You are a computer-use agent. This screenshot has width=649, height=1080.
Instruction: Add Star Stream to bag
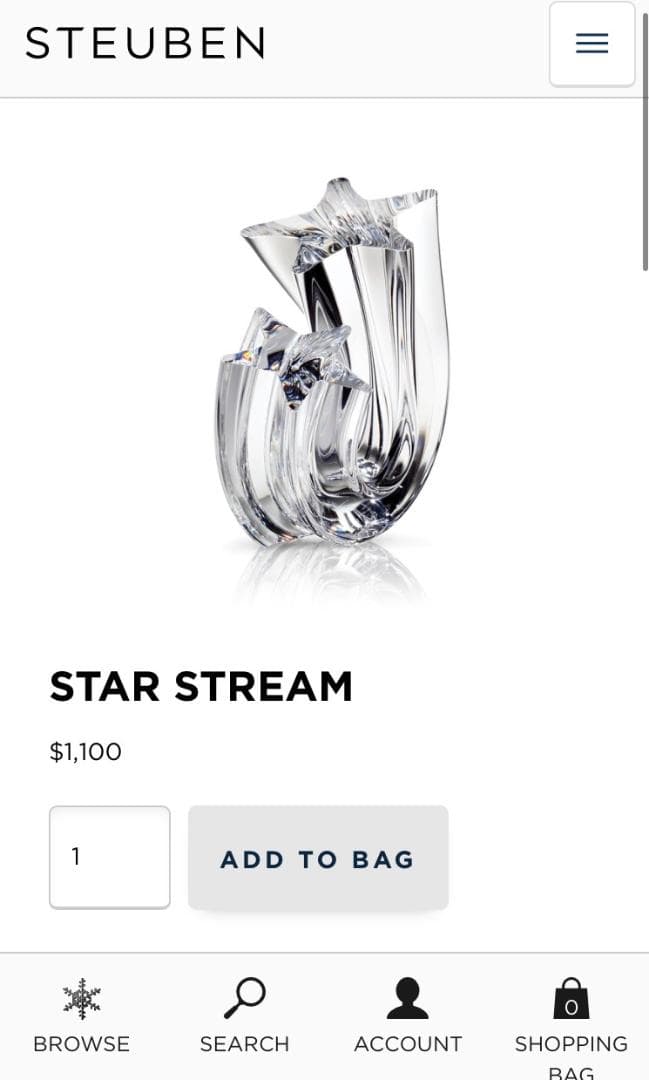[318, 859]
